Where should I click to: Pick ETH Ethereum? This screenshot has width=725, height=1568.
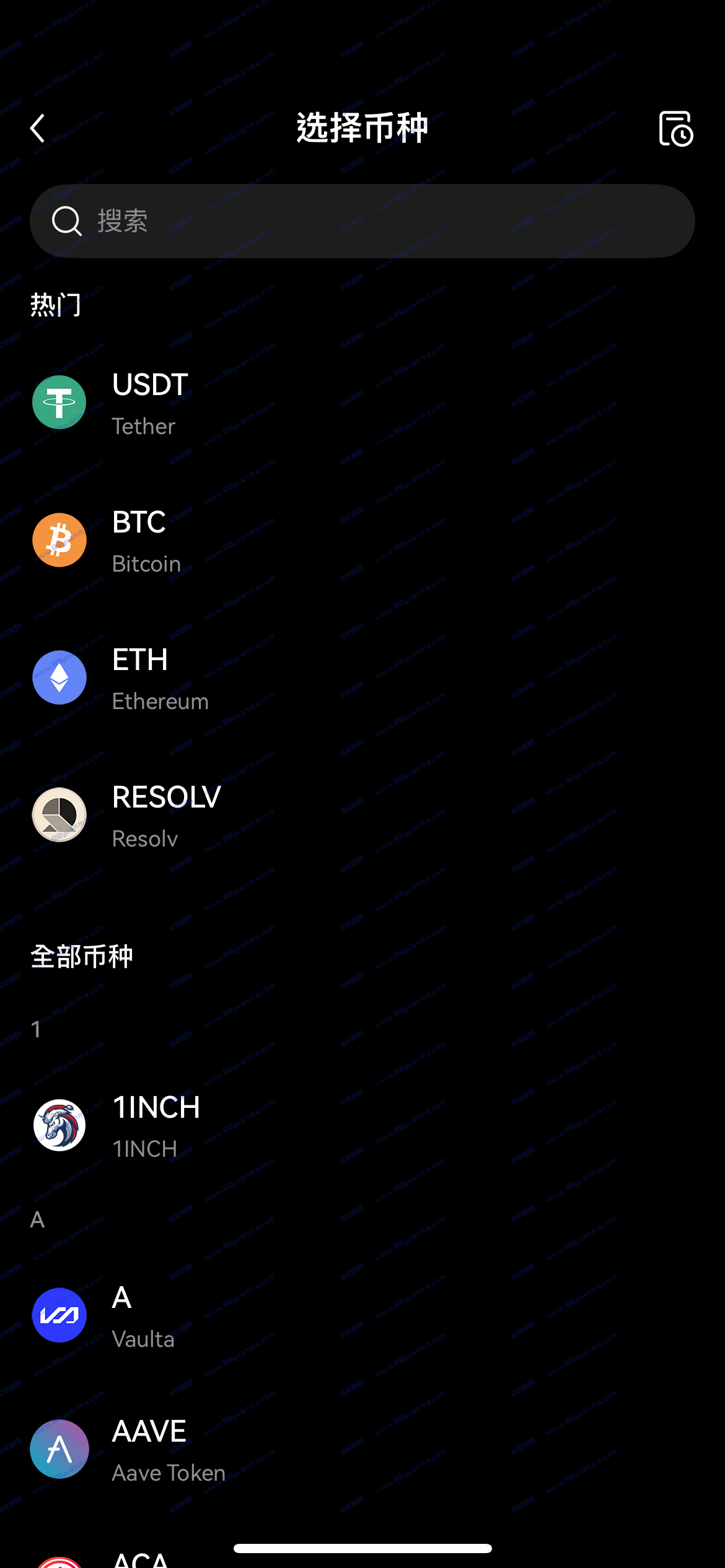(362, 678)
